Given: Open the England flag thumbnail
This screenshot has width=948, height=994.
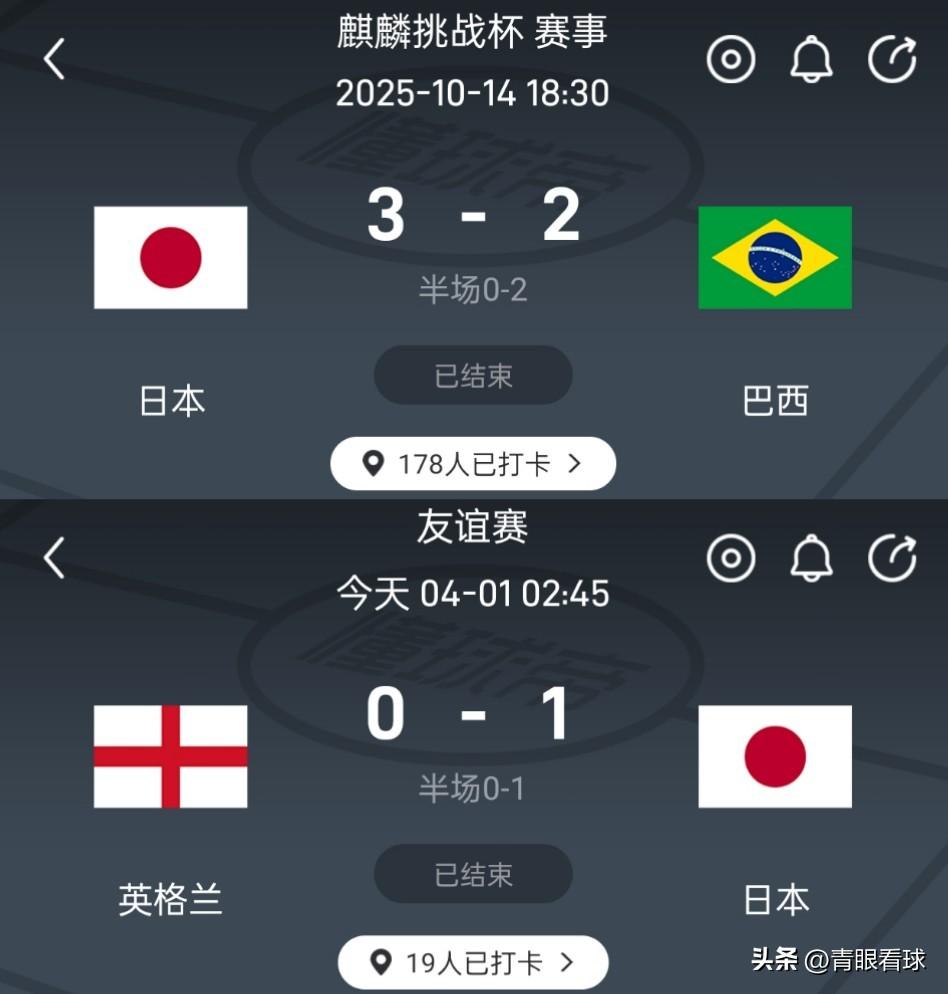Looking at the screenshot, I should pos(170,758).
